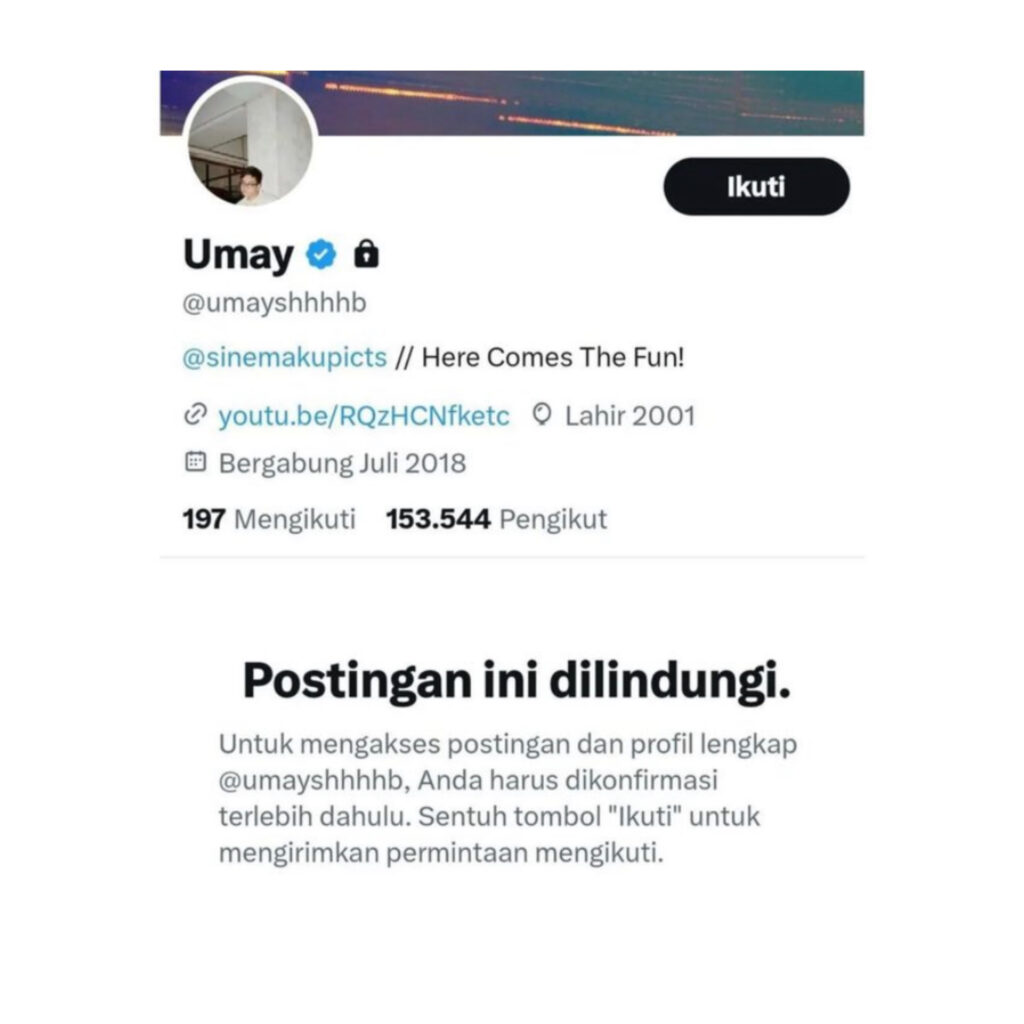The width and height of the screenshot is (1024, 1024).
Task: Tap the blue verified badge
Action: (x=321, y=255)
